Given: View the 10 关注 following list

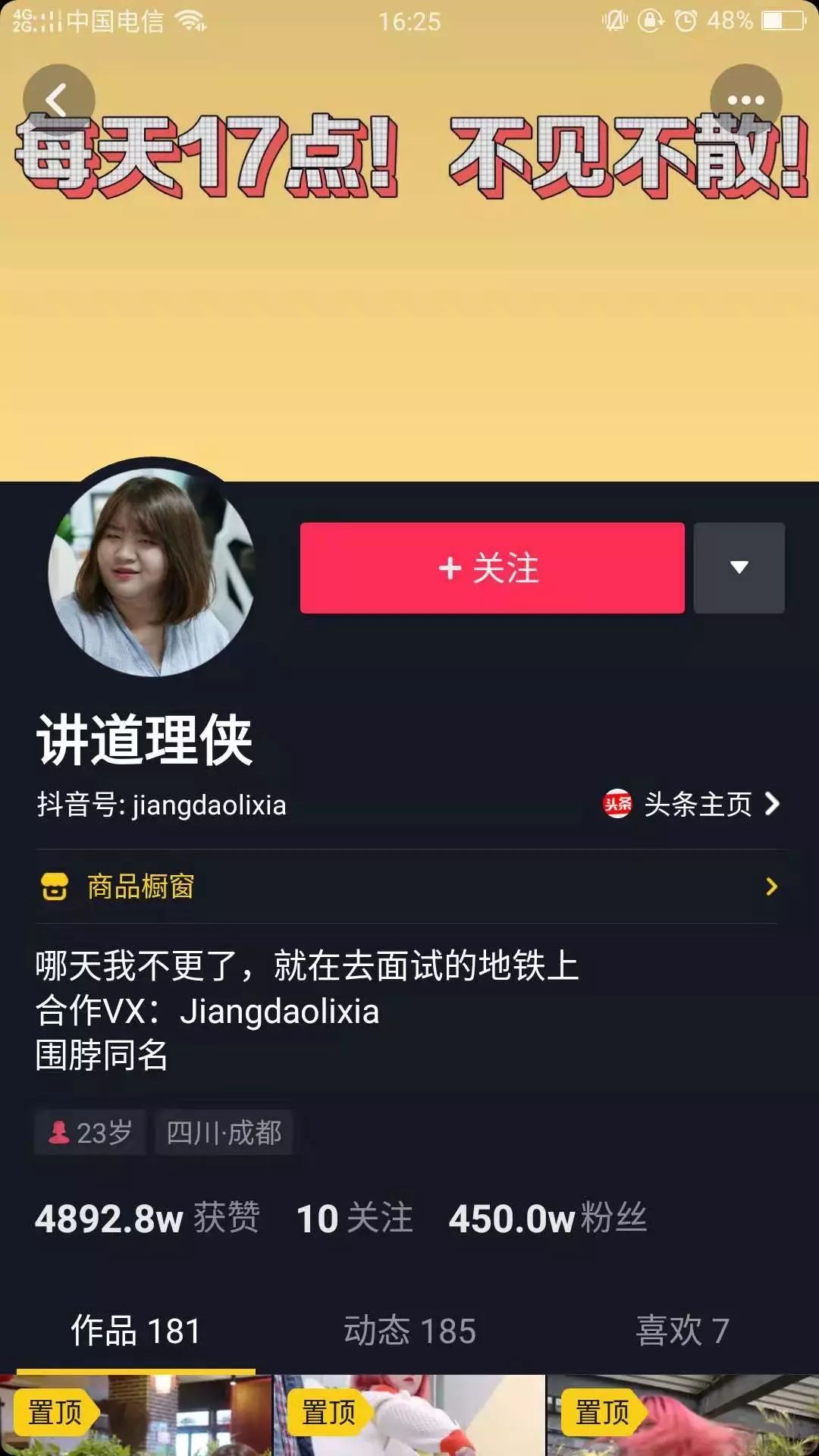Looking at the screenshot, I should tap(354, 1219).
